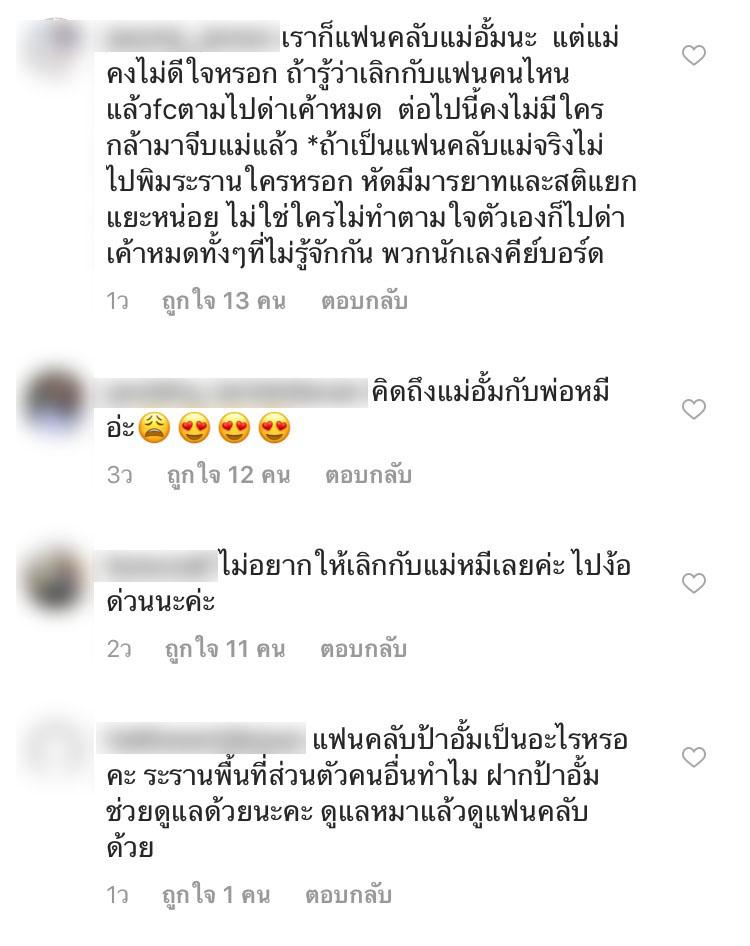Viewport: 750px width, 946px height.
Task: Reply to the comment with 13 likes
Action: tap(364, 301)
